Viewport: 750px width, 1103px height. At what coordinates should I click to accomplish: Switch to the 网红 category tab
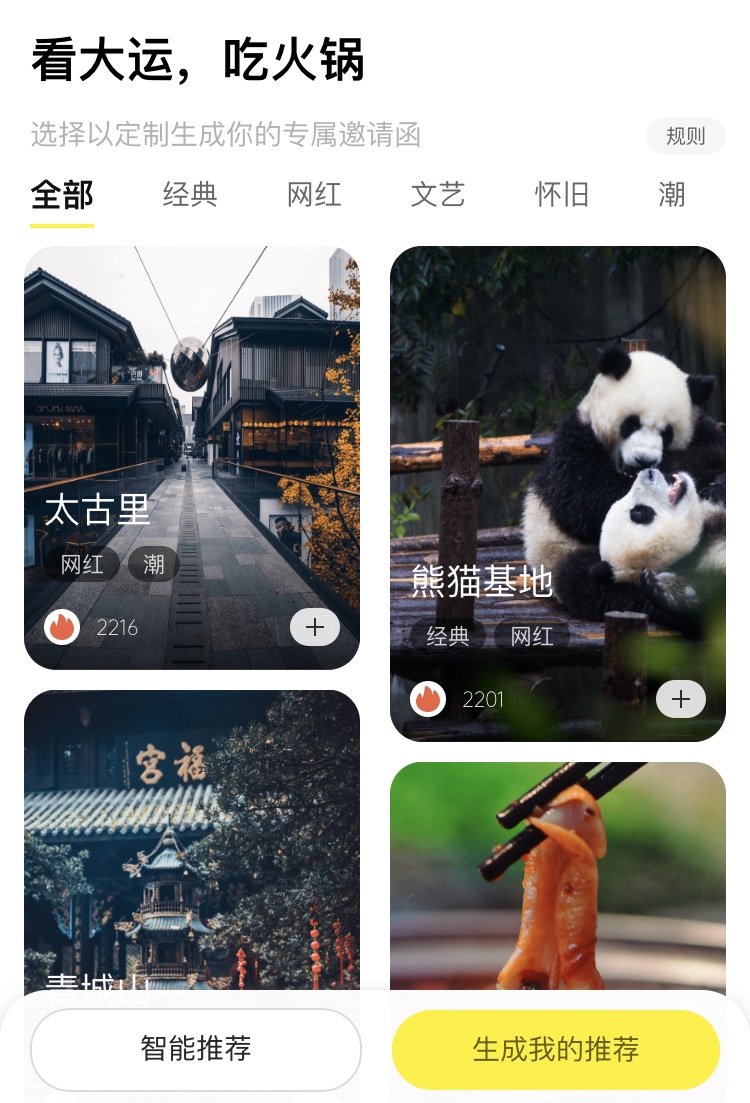pyautogui.click(x=313, y=195)
